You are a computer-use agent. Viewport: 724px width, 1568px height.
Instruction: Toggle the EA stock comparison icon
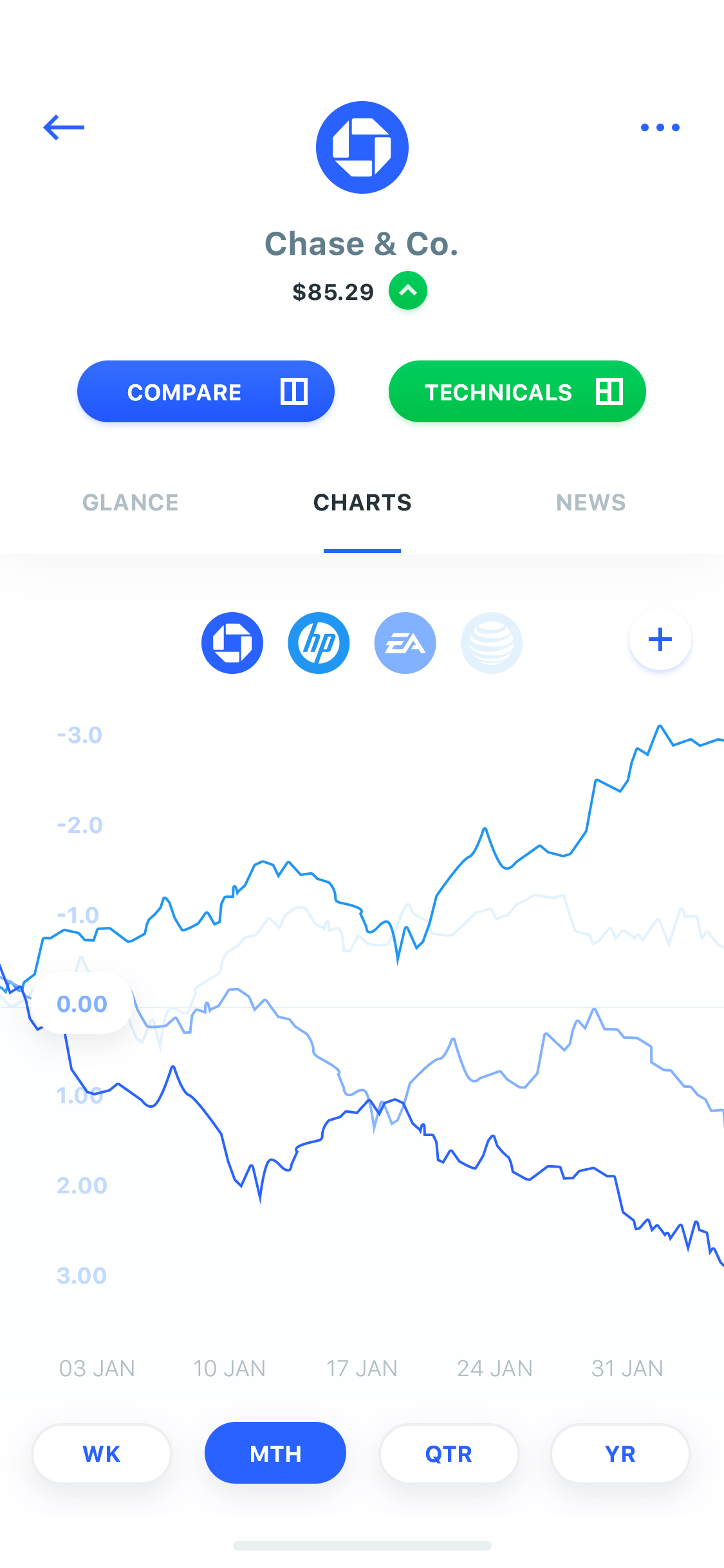click(x=405, y=642)
